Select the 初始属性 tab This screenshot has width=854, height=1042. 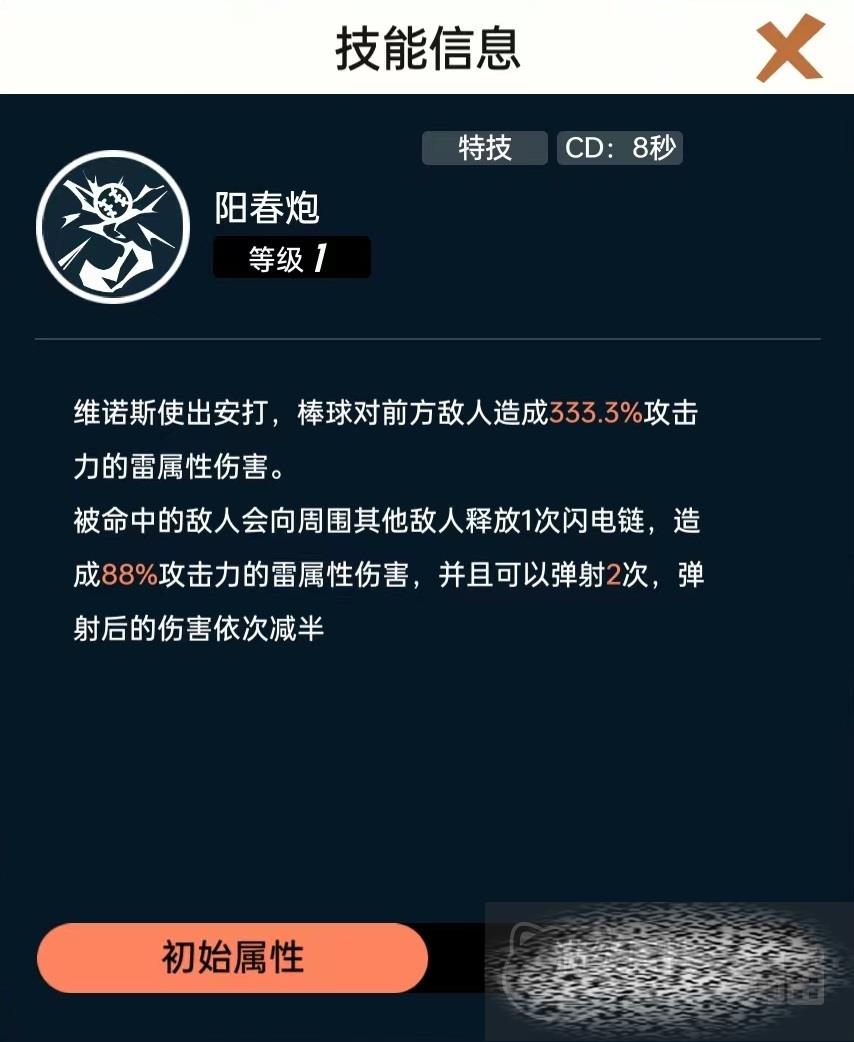(232, 958)
